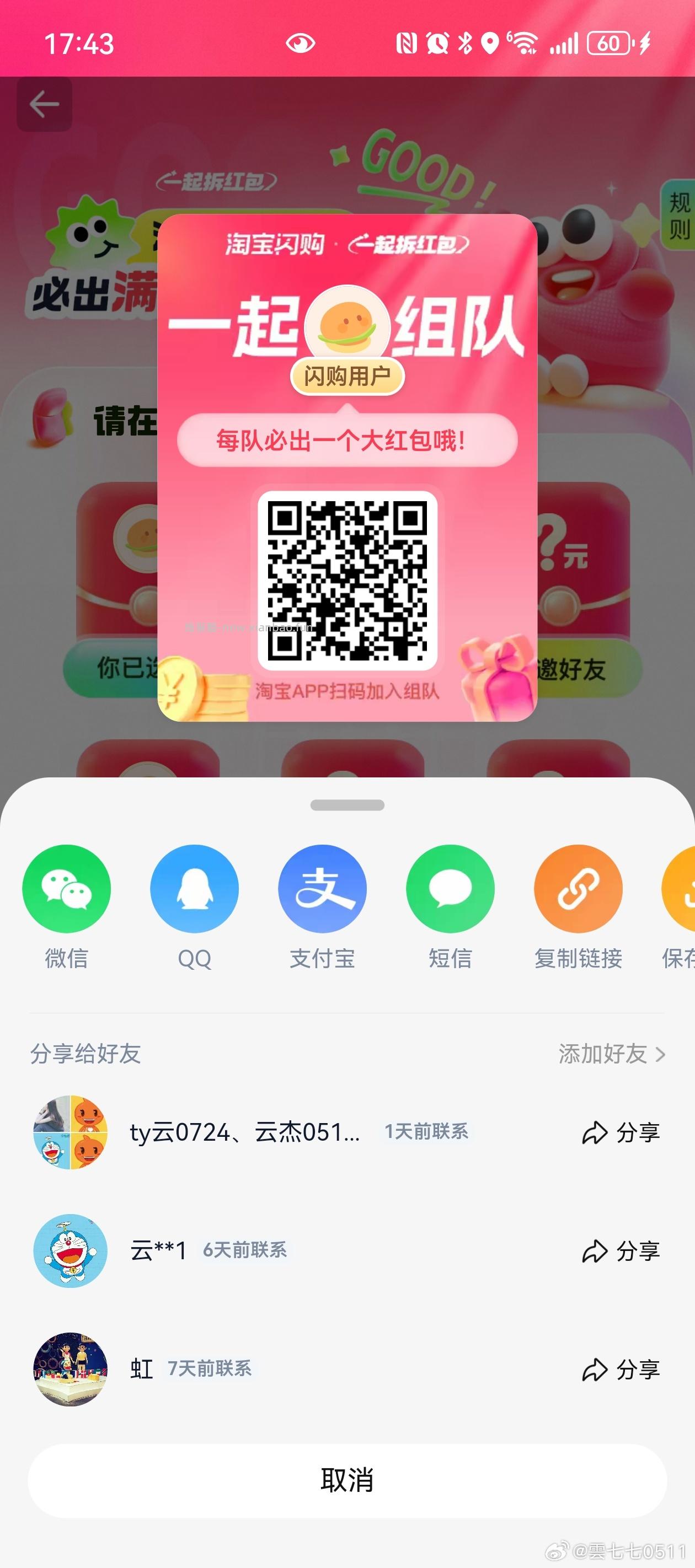The height and width of the screenshot is (1568, 695).
Task: Tap the 闪购用户 label badge
Action: pos(346,378)
